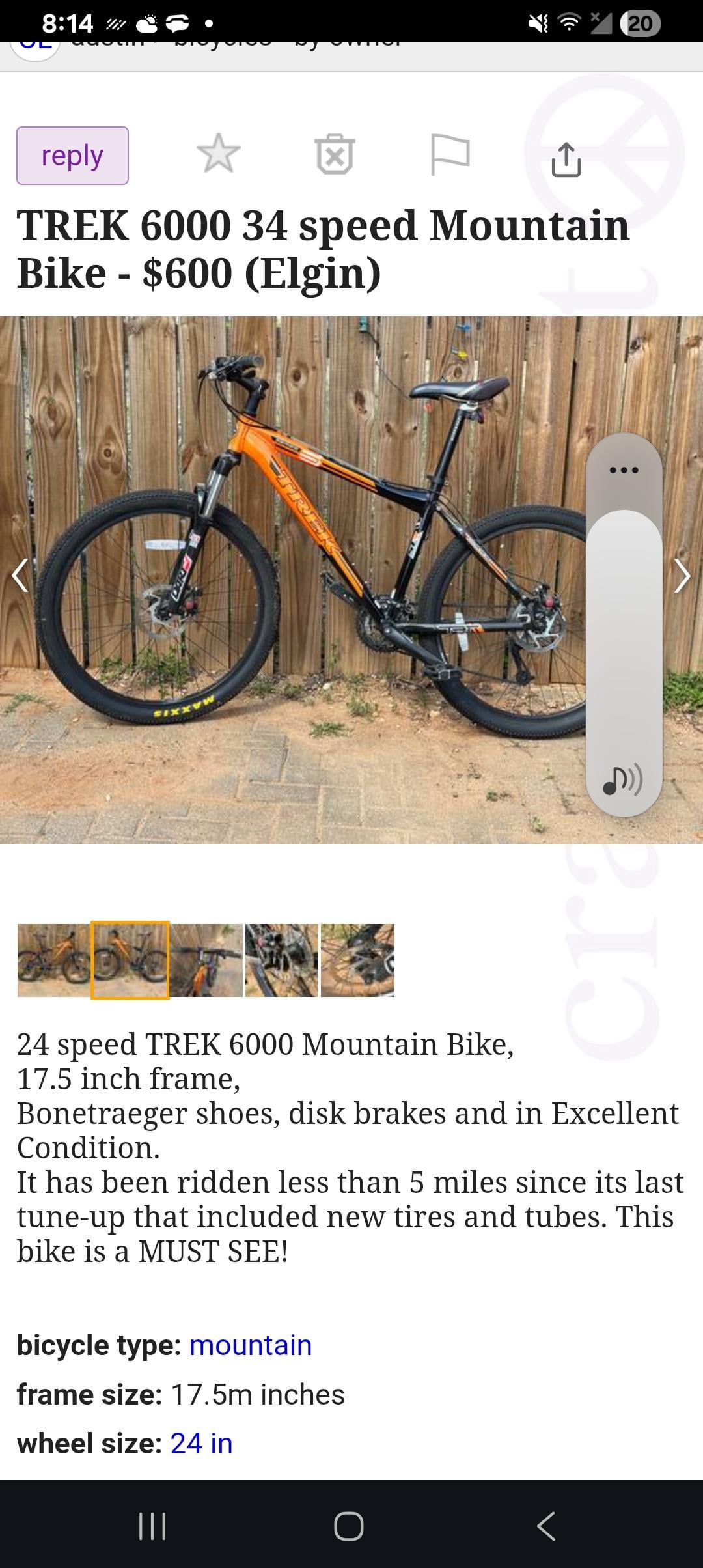
Task: Select the third photo thumbnail
Action: pyautogui.click(x=206, y=960)
